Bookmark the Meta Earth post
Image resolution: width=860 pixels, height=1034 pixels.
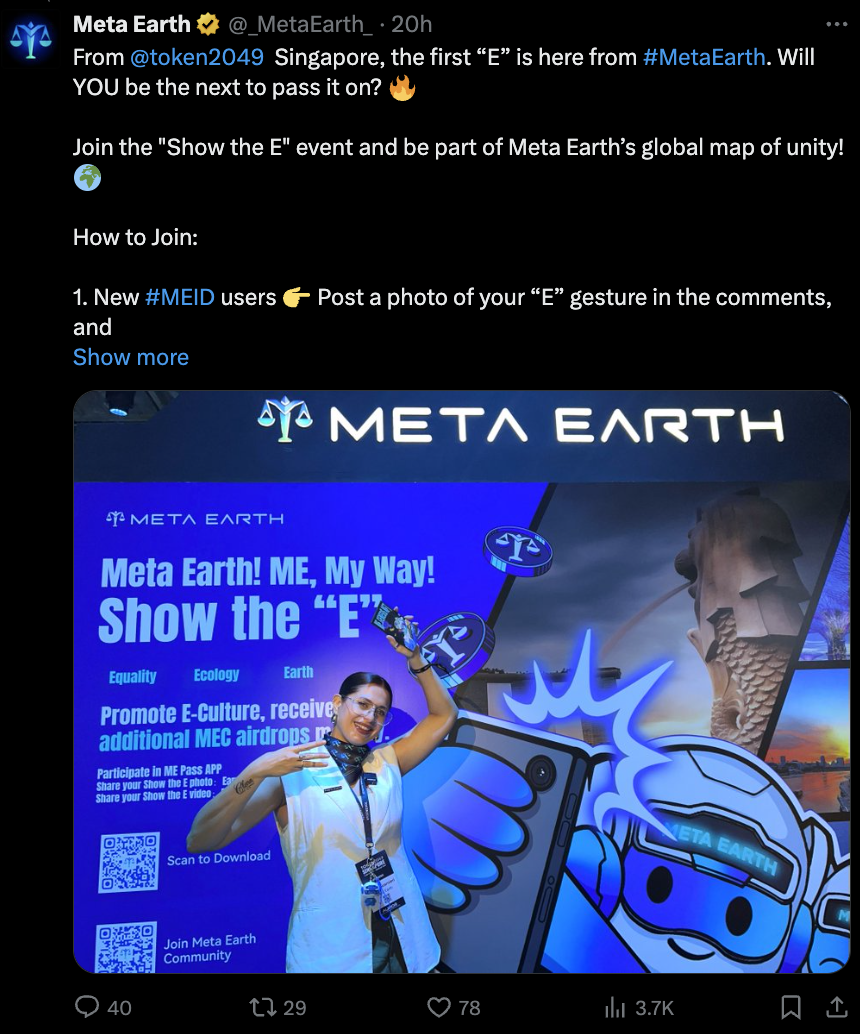790,1006
